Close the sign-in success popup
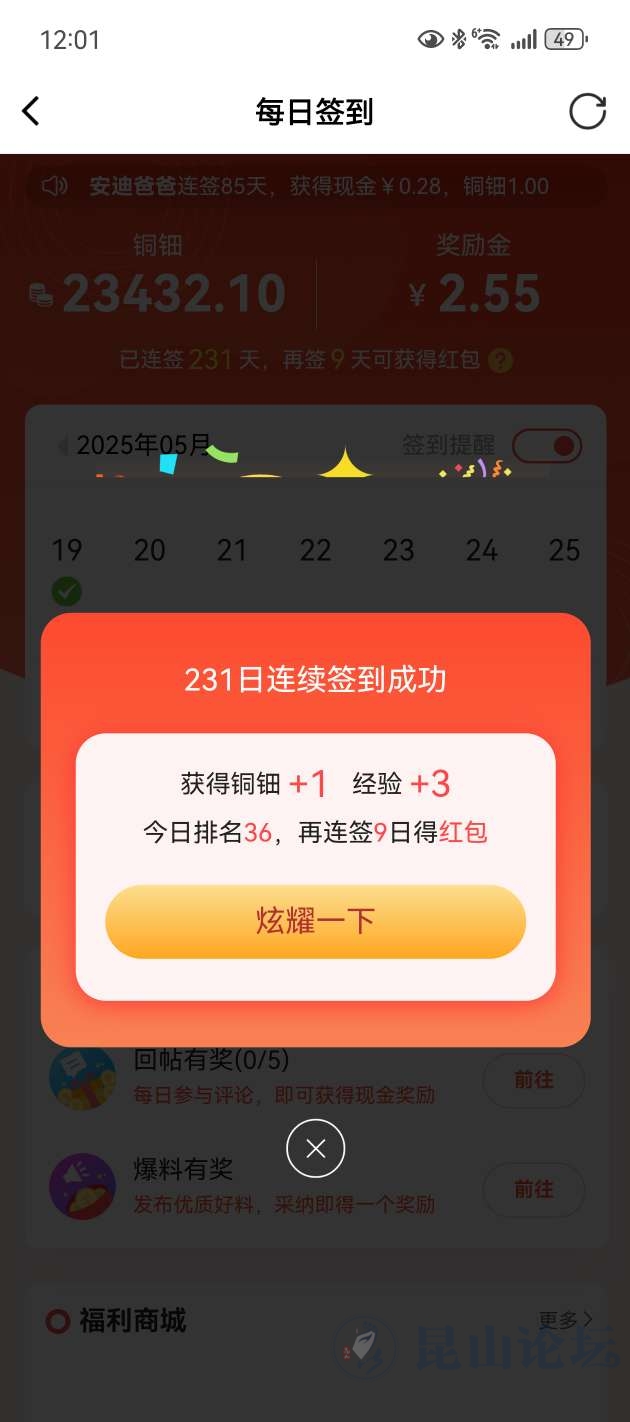630x1422 pixels. tap(315, 1148)
